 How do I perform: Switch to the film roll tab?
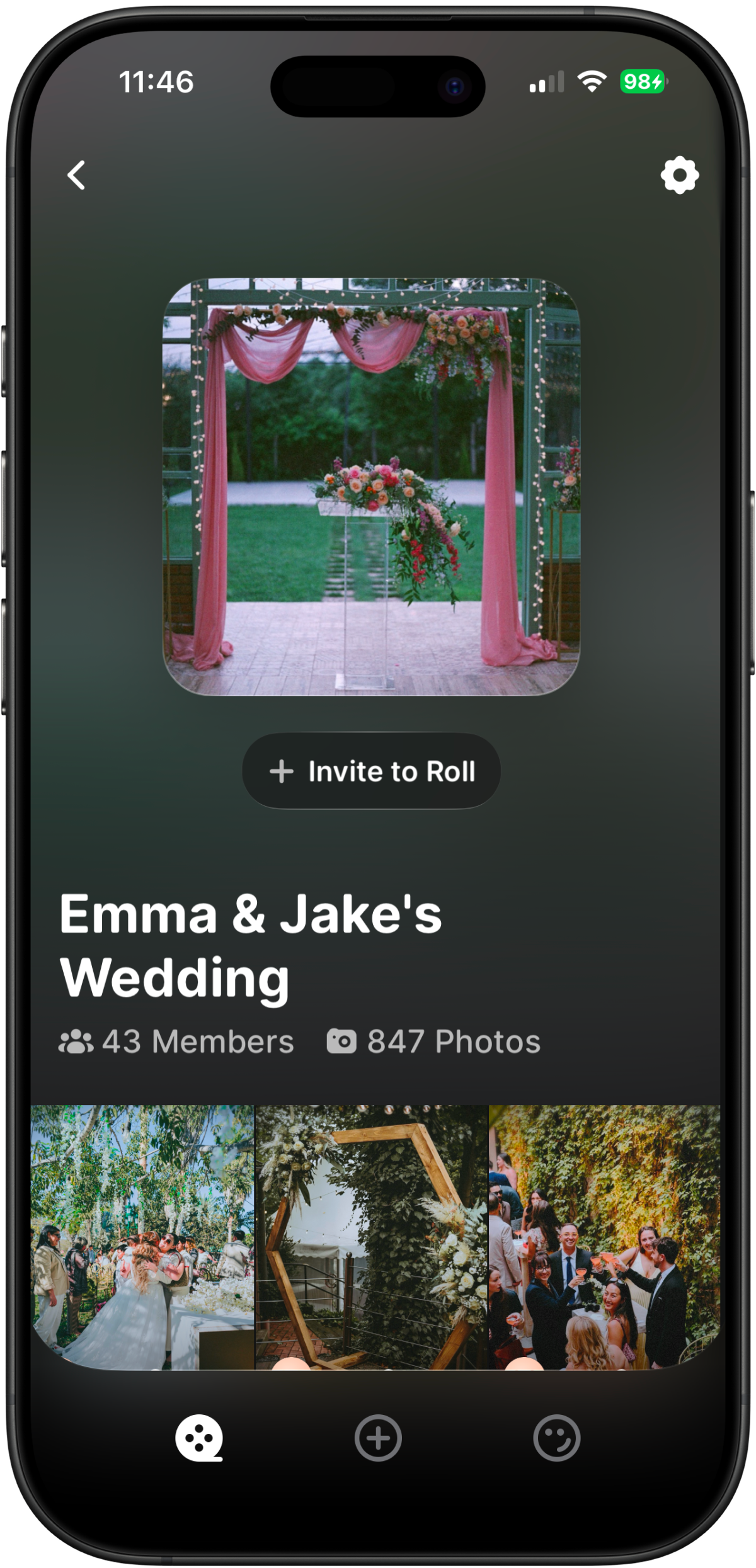[x=198, y=1439]
